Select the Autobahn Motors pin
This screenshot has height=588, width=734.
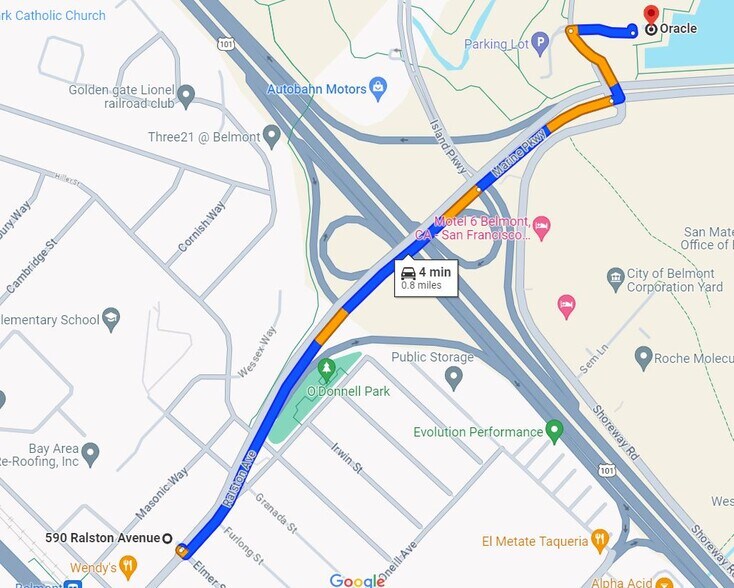[378, 89]
